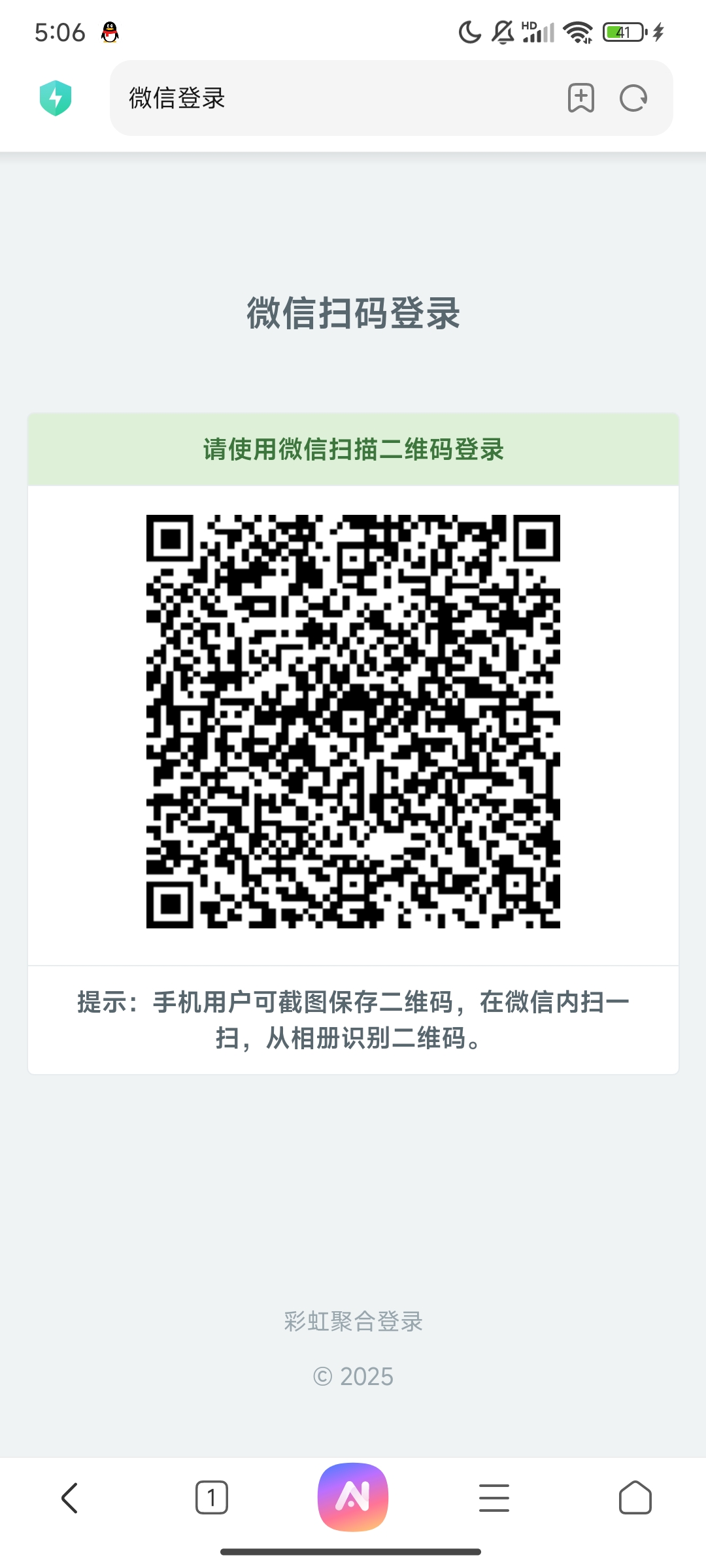Tap the address bar showing 微信登录
Viewport: 706px width, 1568px height.
coord(327,98)
